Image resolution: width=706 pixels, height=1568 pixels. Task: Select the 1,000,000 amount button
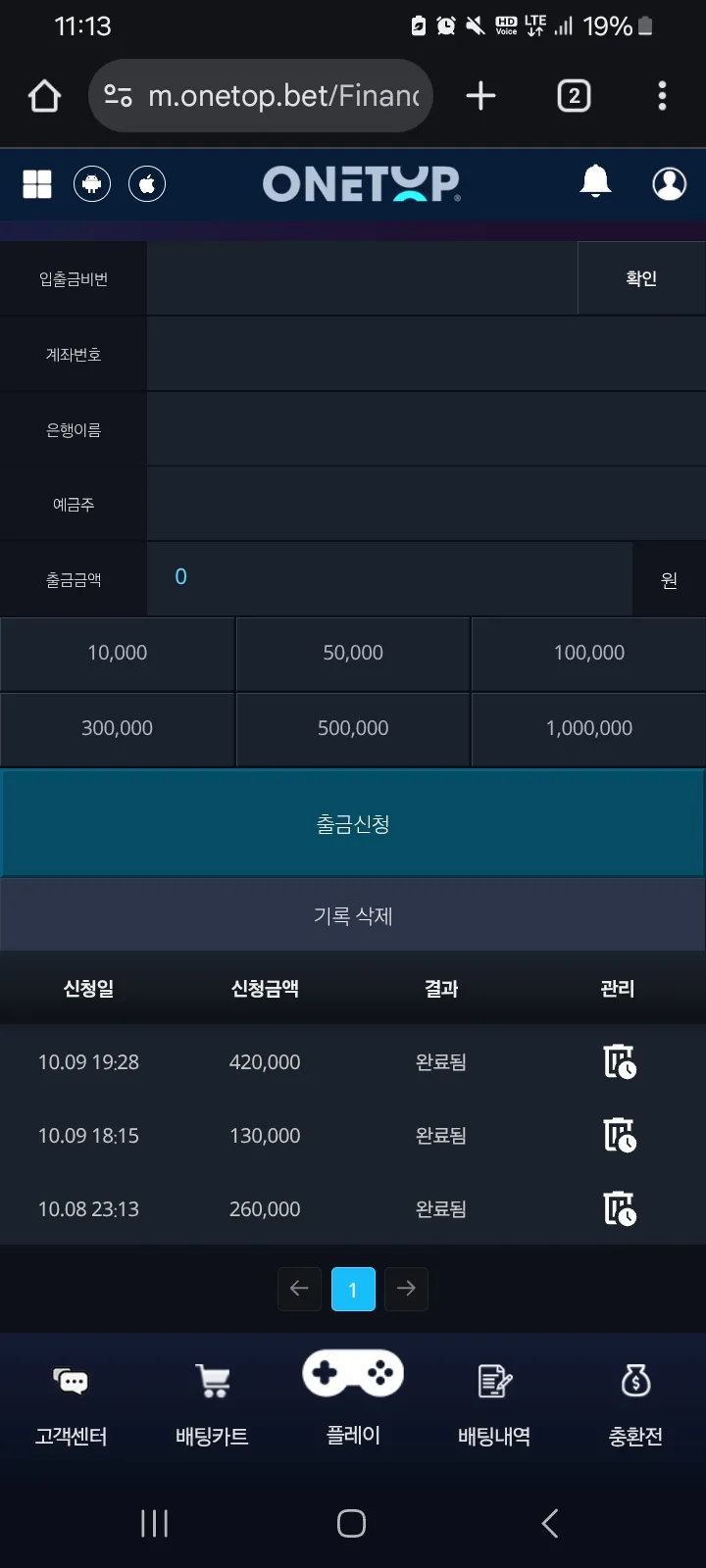coord(588,728)
